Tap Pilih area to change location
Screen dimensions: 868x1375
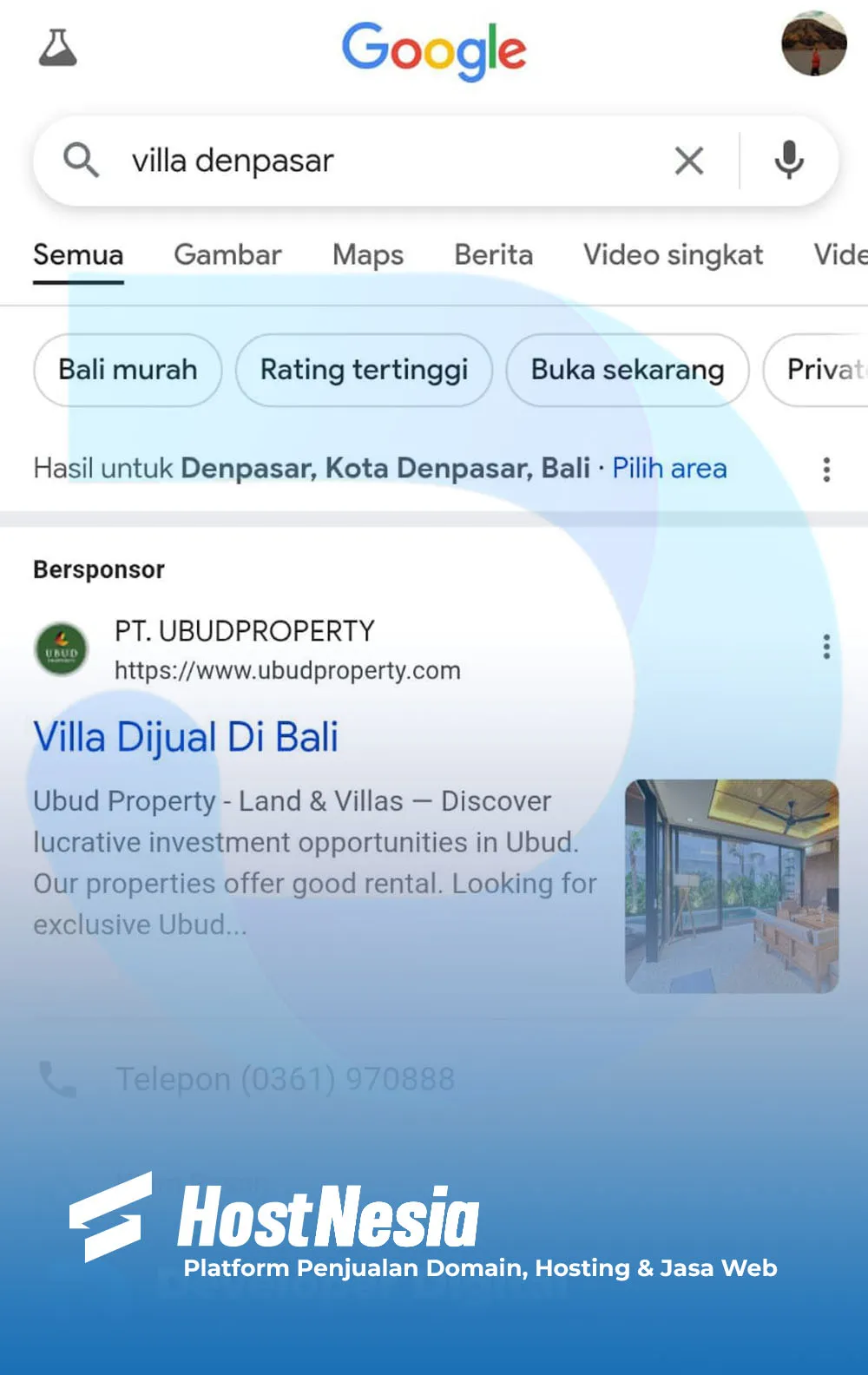(668, 468)
